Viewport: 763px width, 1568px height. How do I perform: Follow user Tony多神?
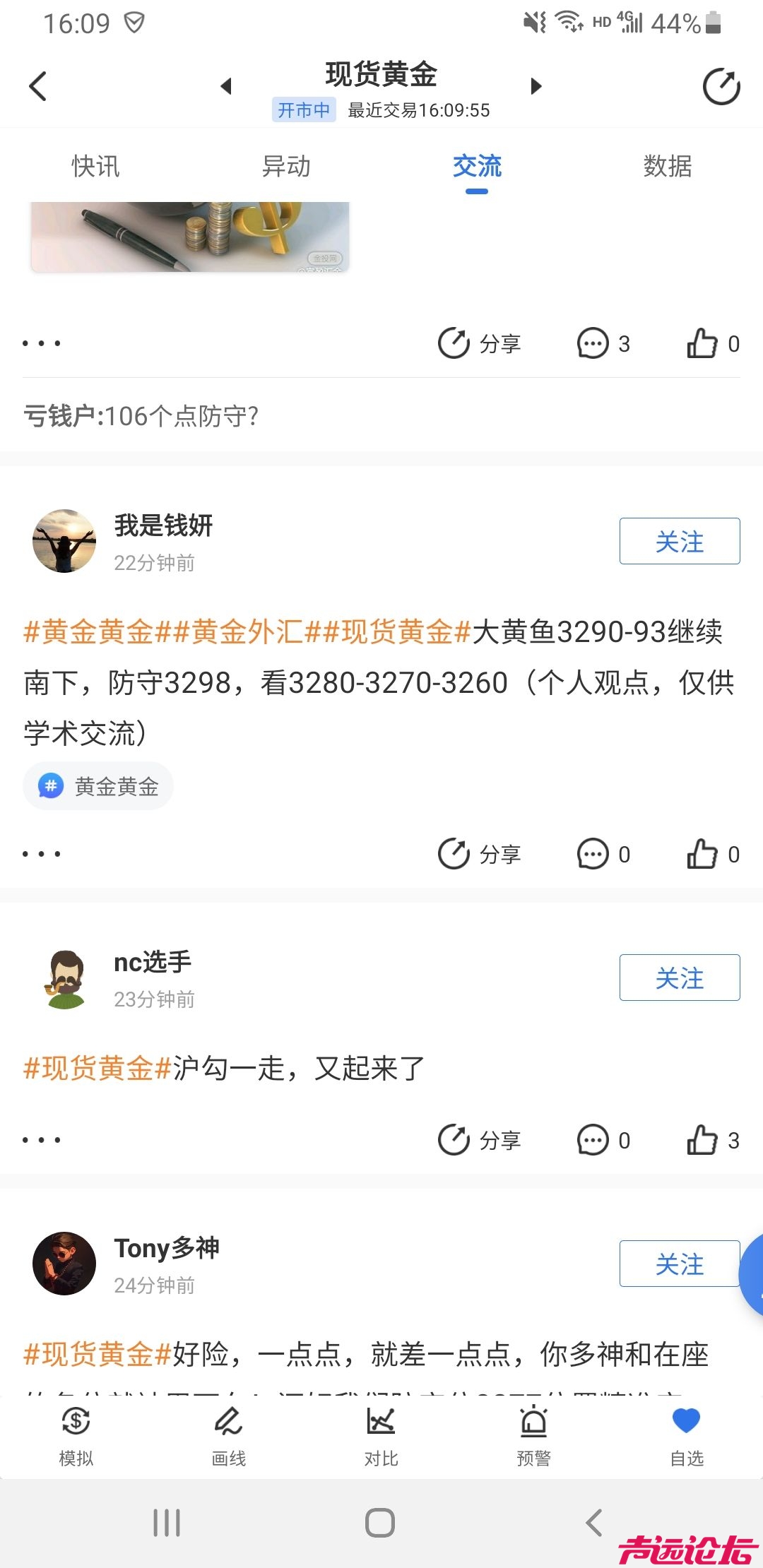[x=679, y=1264]
